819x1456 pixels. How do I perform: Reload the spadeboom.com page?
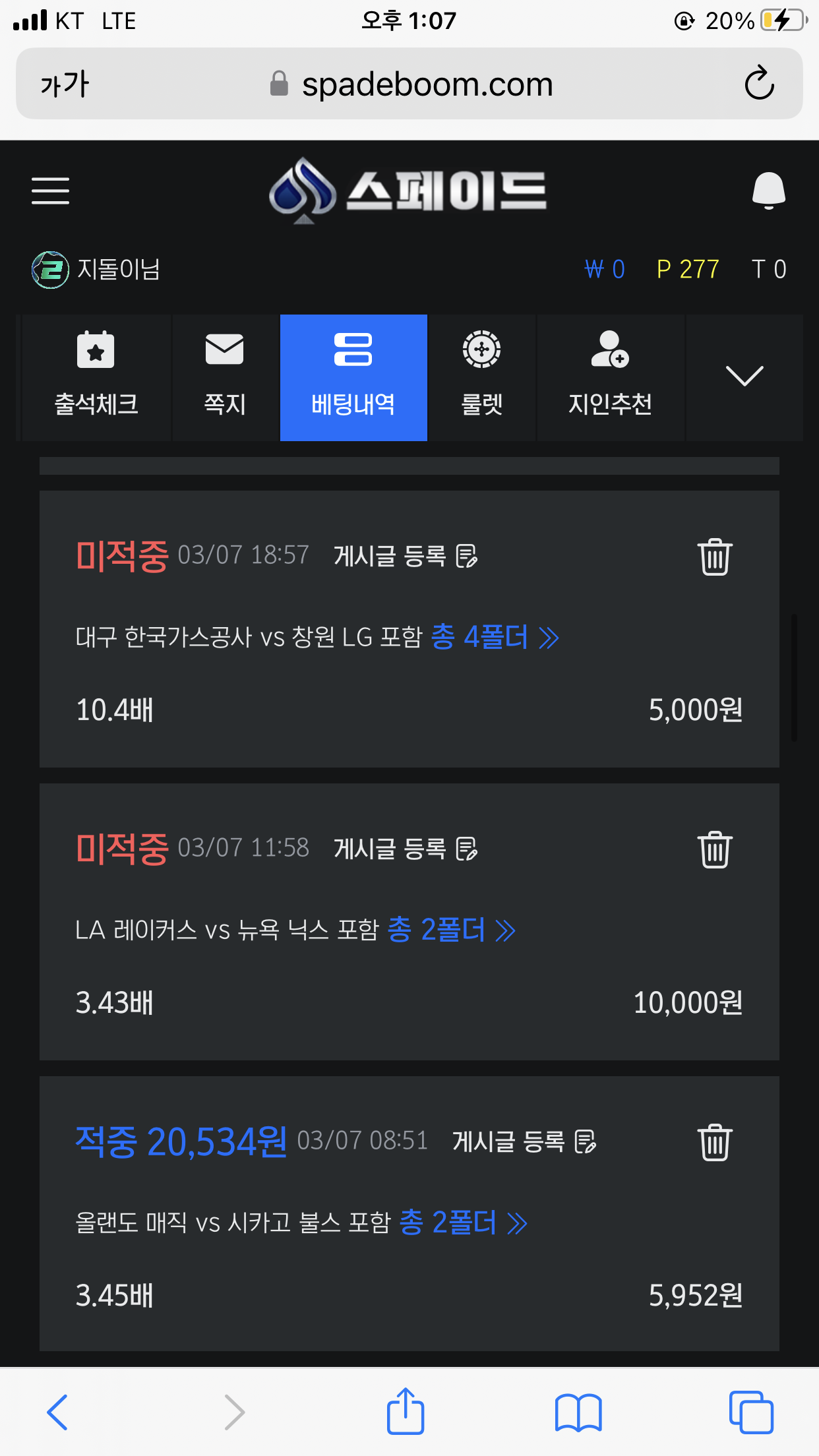coord(759,84)
